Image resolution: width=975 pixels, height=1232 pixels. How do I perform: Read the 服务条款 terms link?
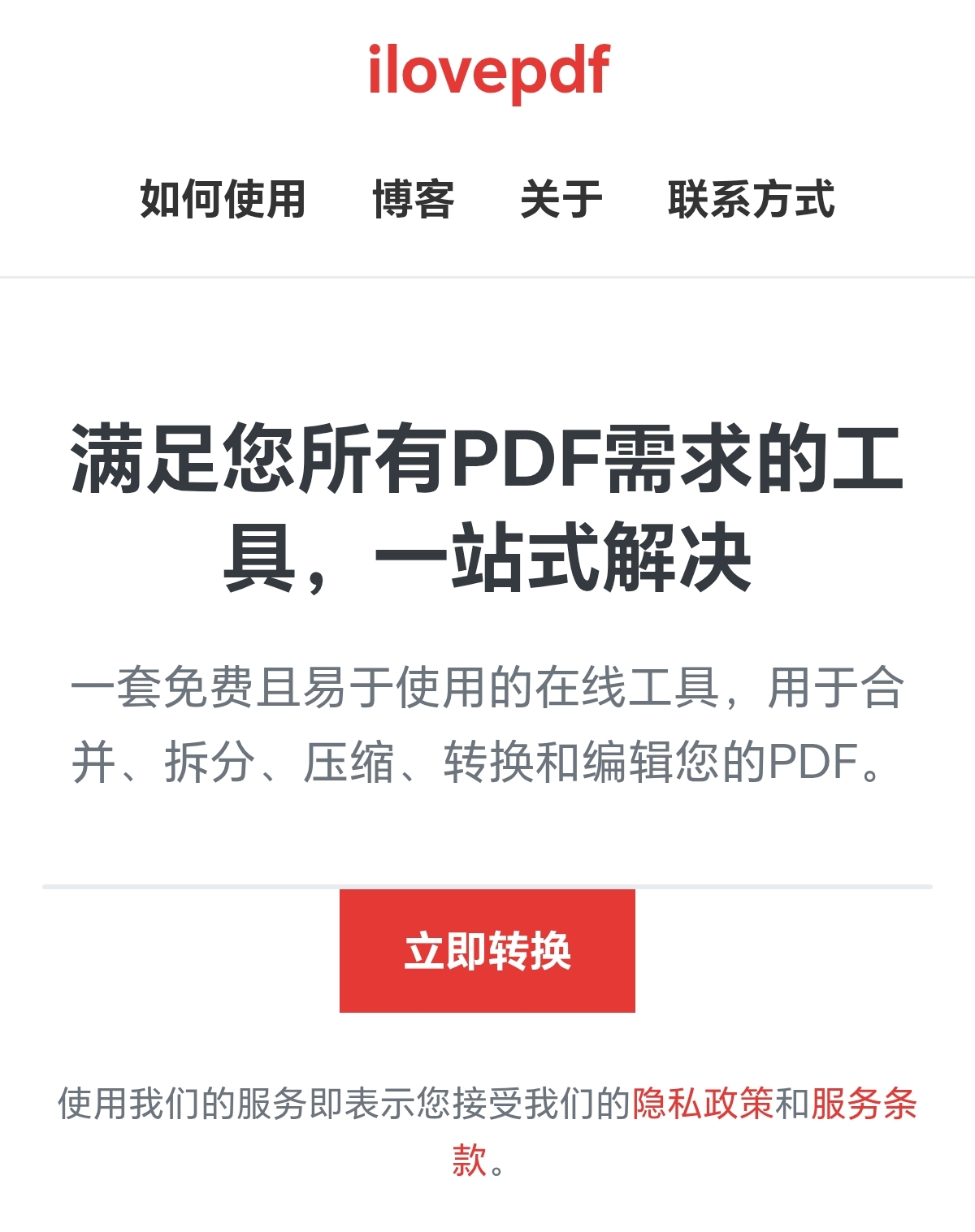pos(863,1104)
